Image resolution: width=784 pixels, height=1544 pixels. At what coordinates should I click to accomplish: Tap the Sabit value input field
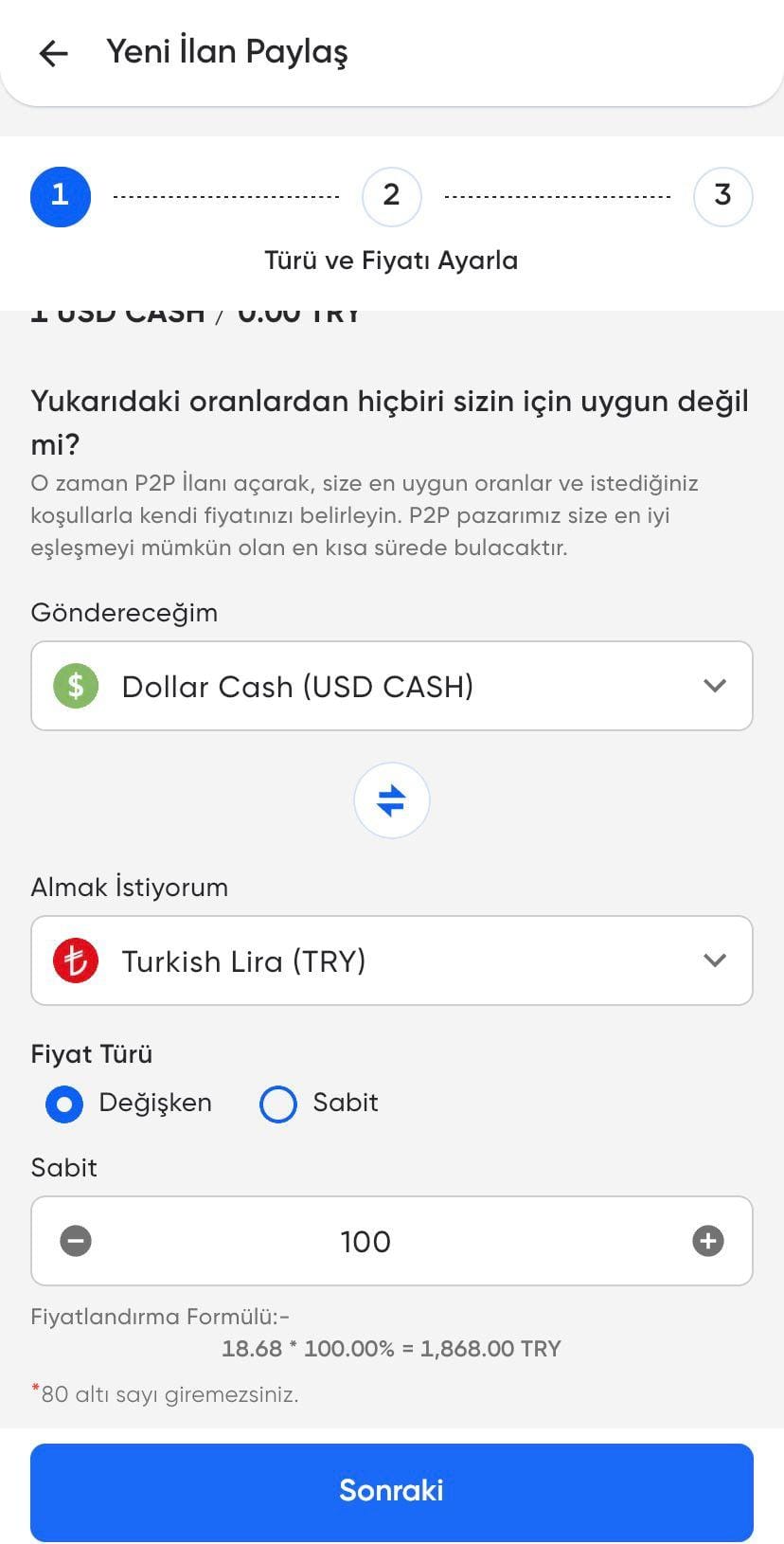coord(365,1241)
